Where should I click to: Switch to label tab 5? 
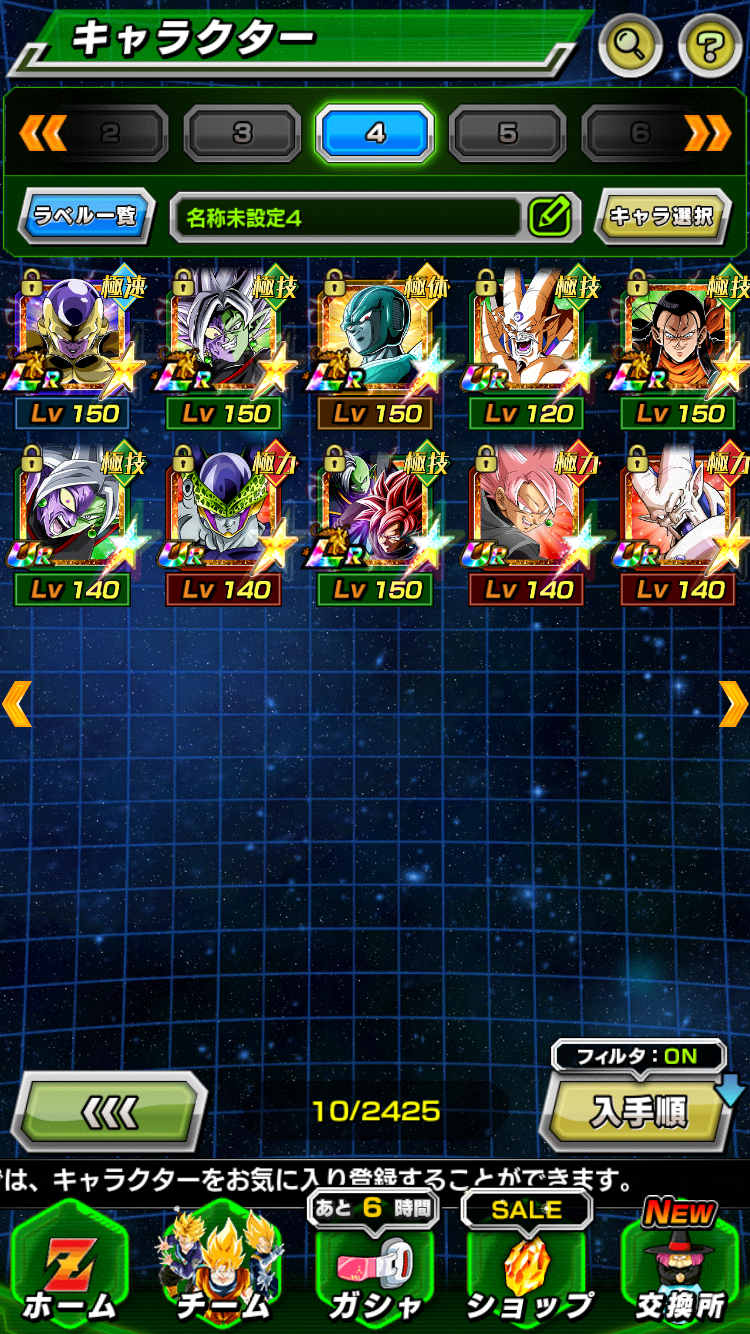pos(508,133)
